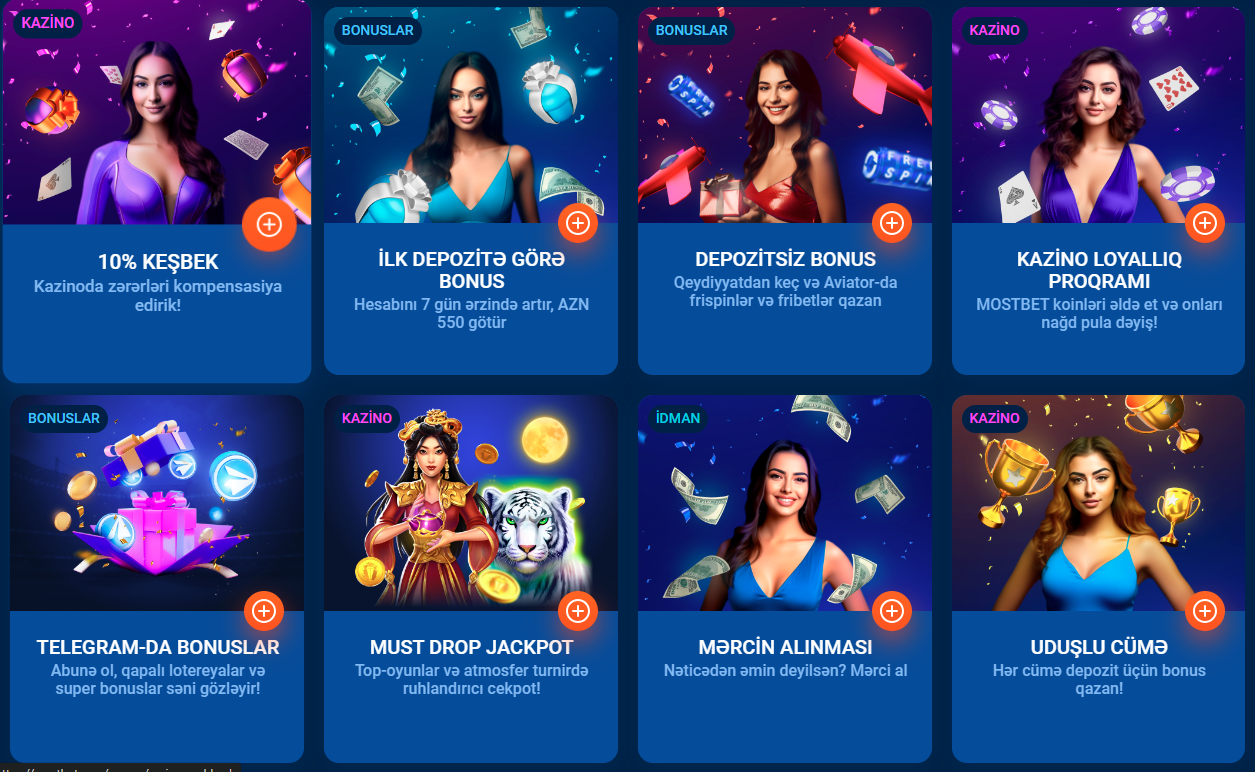Tap plus icon on Kazino Loyallıq Proqramı
The height and width of the screenshot is (772, 1255).
(x=1204, y=223)
